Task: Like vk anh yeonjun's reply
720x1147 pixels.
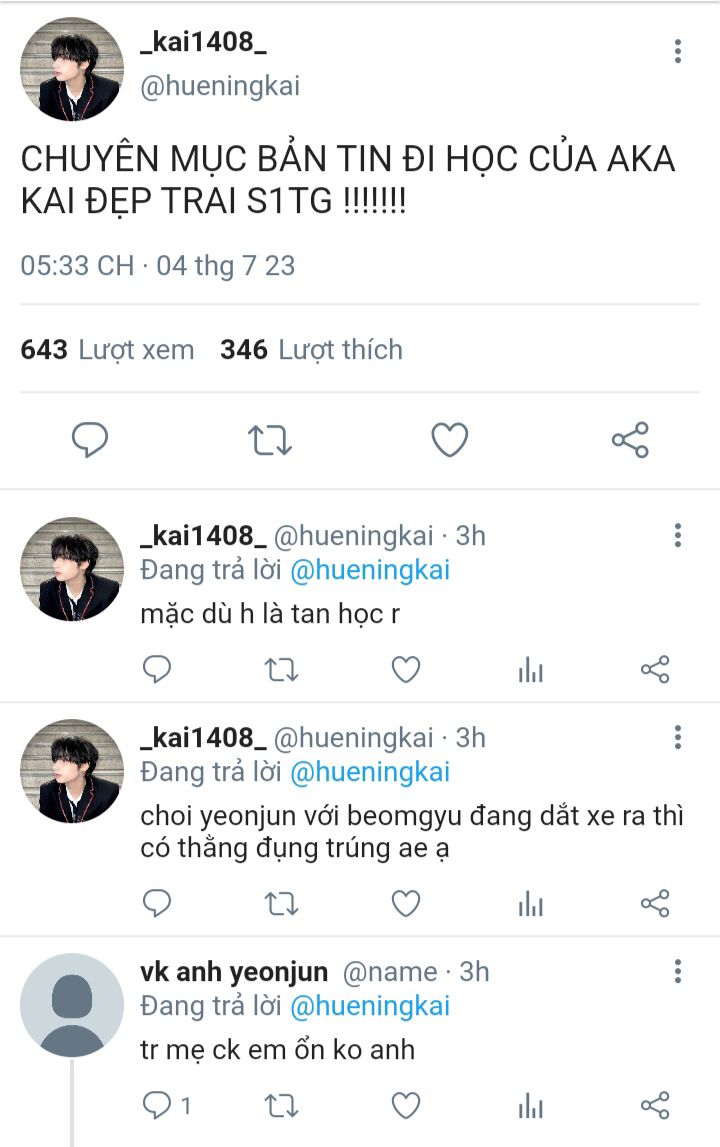Action: point(405,1105)
